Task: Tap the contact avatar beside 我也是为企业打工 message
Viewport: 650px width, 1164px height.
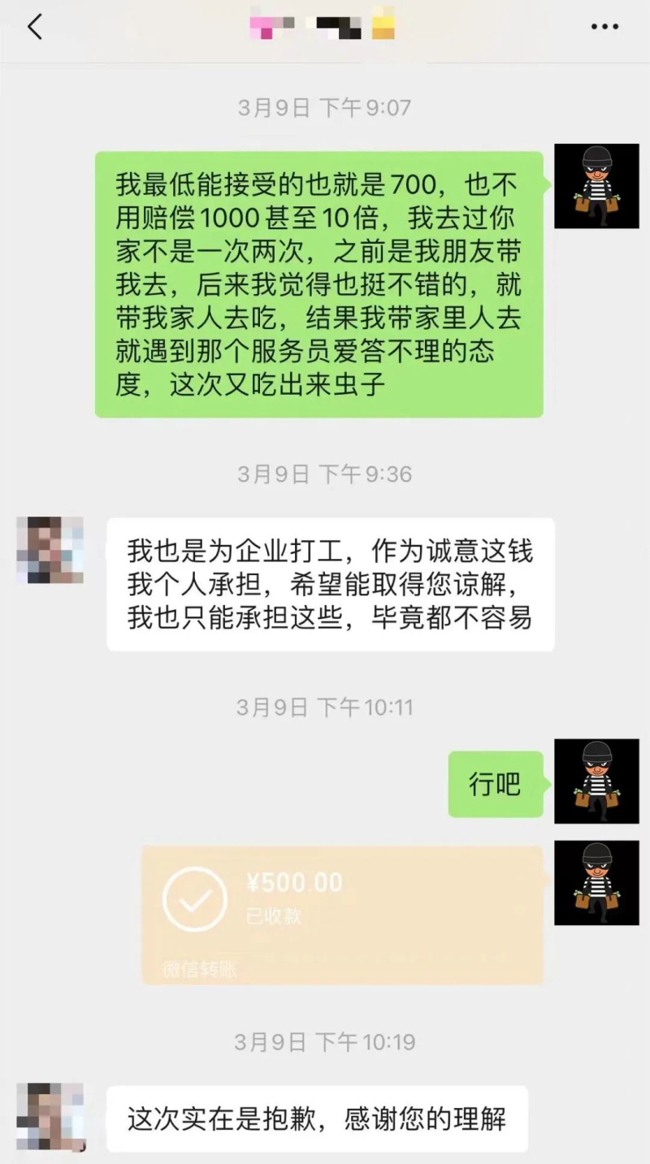Action: (50, 550)
